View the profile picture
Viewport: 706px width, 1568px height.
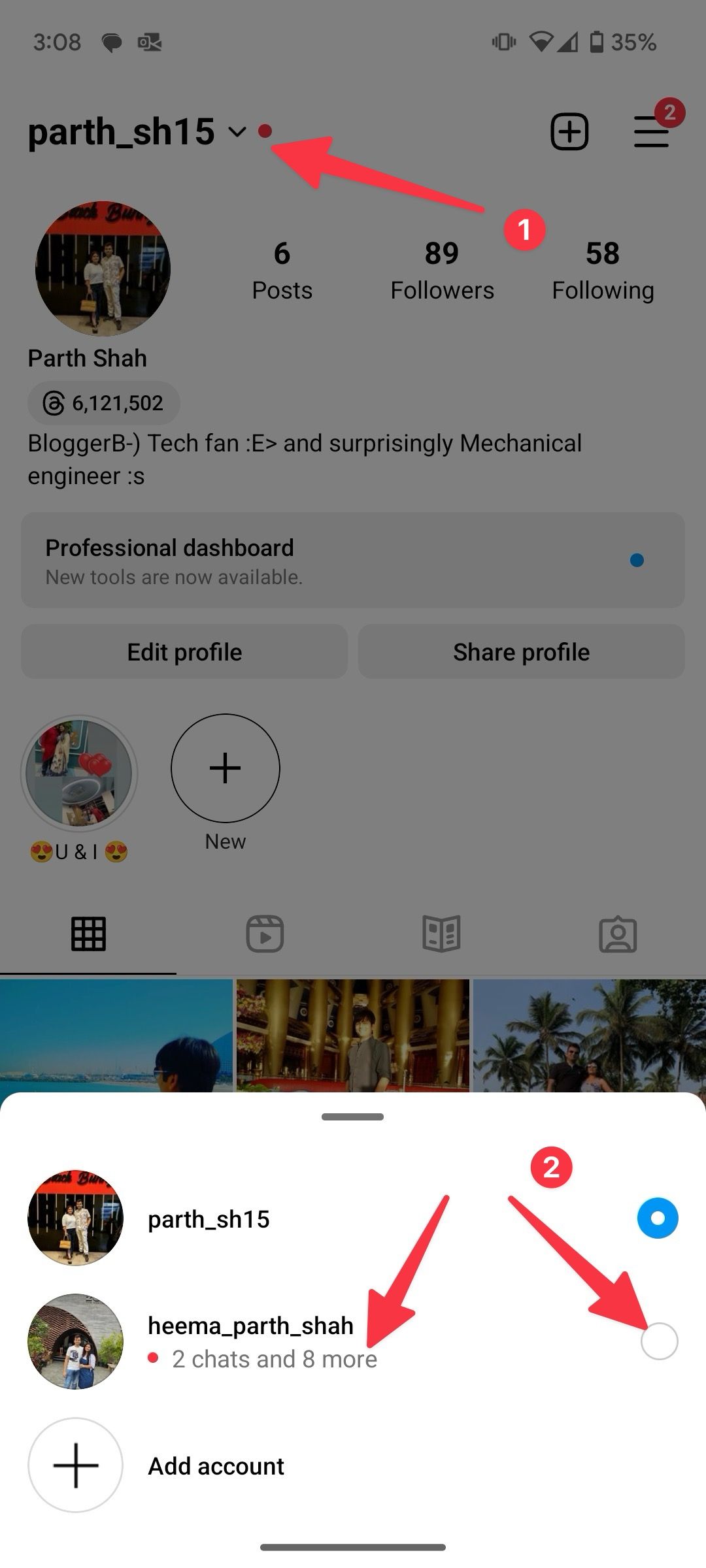point(103,269)
